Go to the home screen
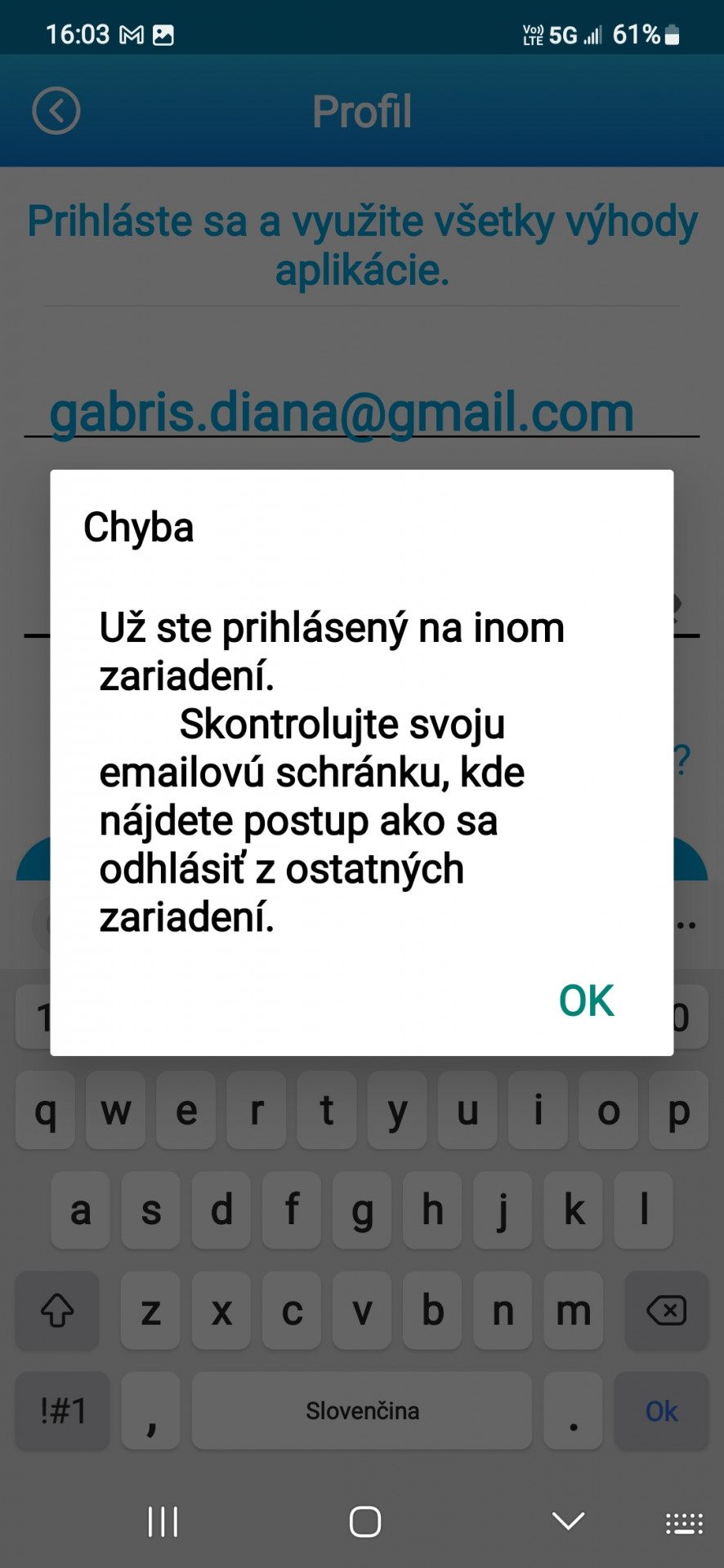Image resolution: width=724 pixels, height=1568 pixels. (x=364, y=1521)
